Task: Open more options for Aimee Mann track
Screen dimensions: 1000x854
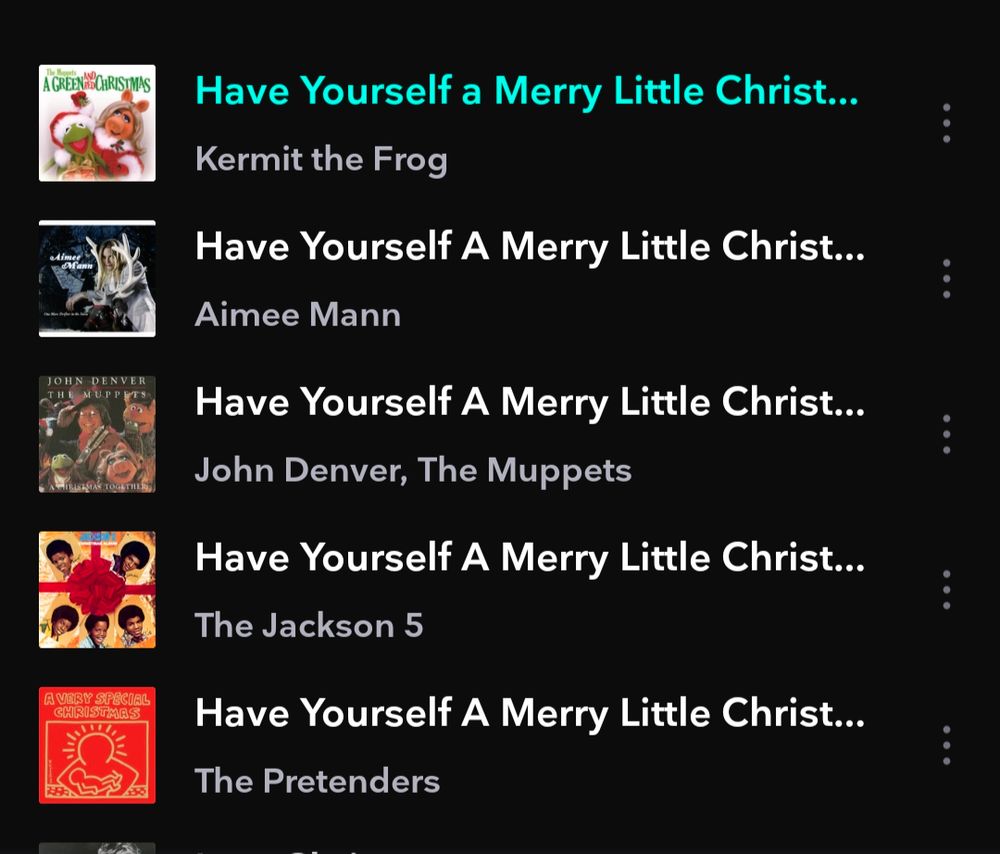Action: (x=946, y=279)
